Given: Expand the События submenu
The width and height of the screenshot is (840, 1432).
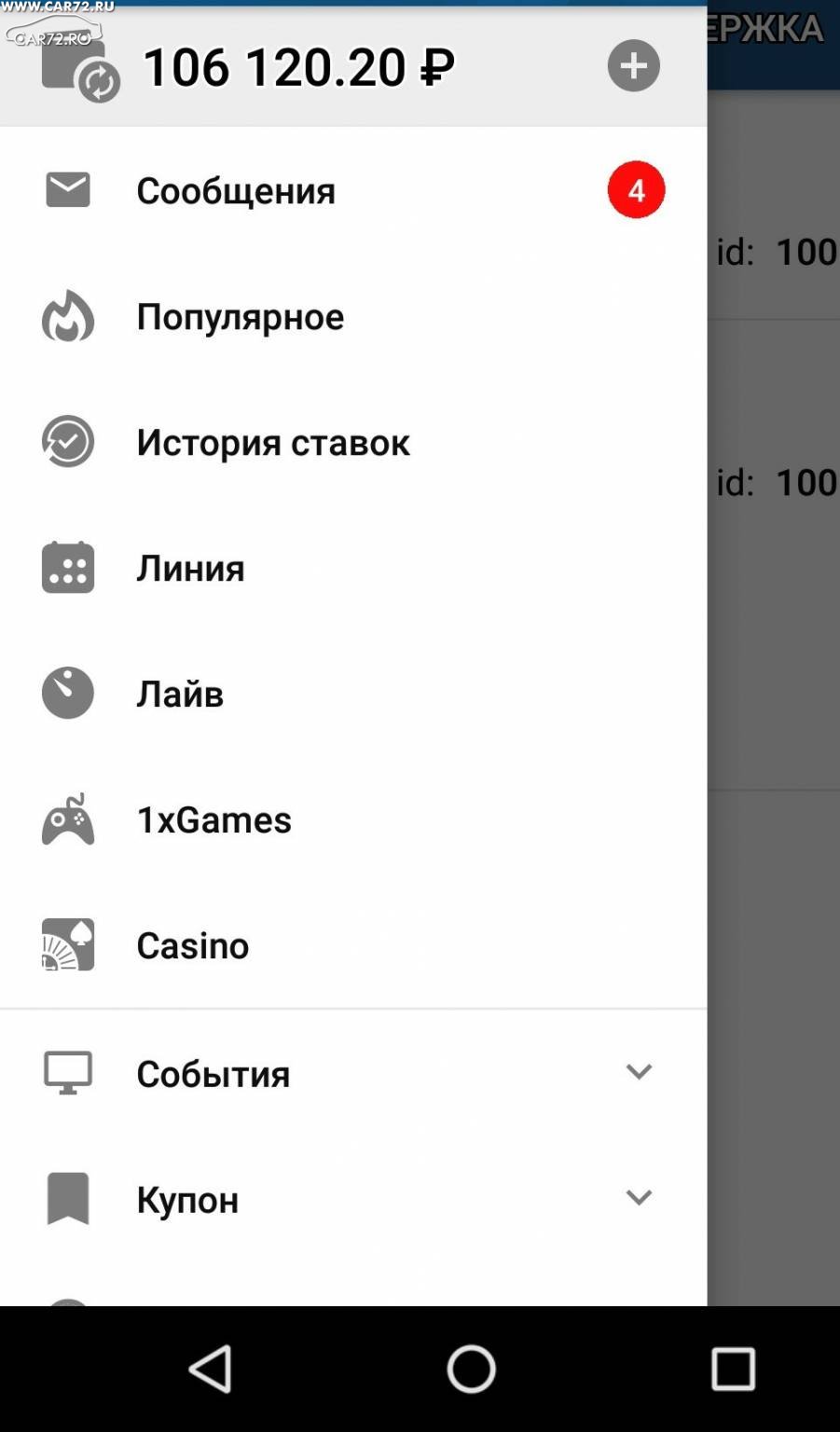Looking at the screenshot, I should point(353,1073).
